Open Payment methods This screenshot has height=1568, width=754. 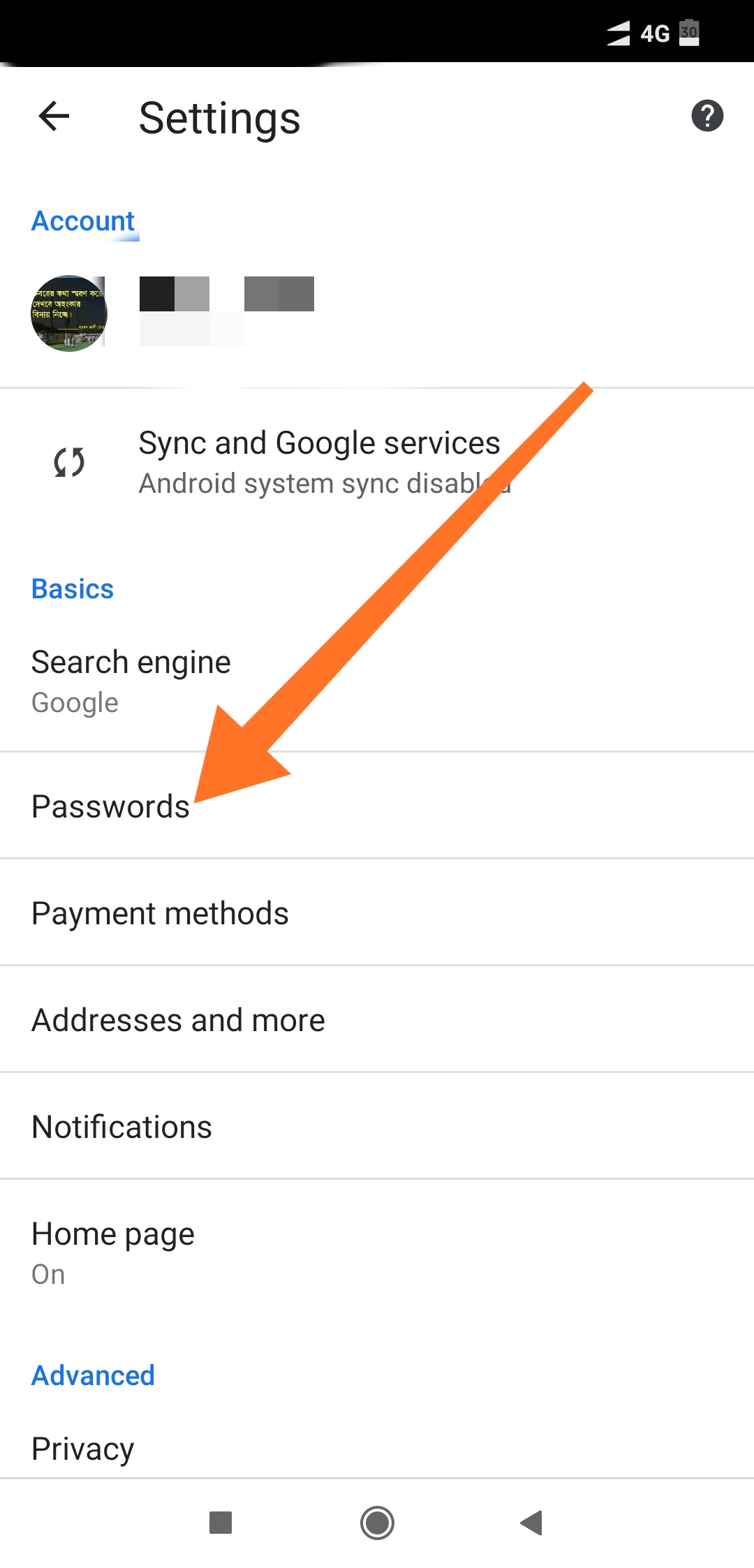tap(161, 913)
